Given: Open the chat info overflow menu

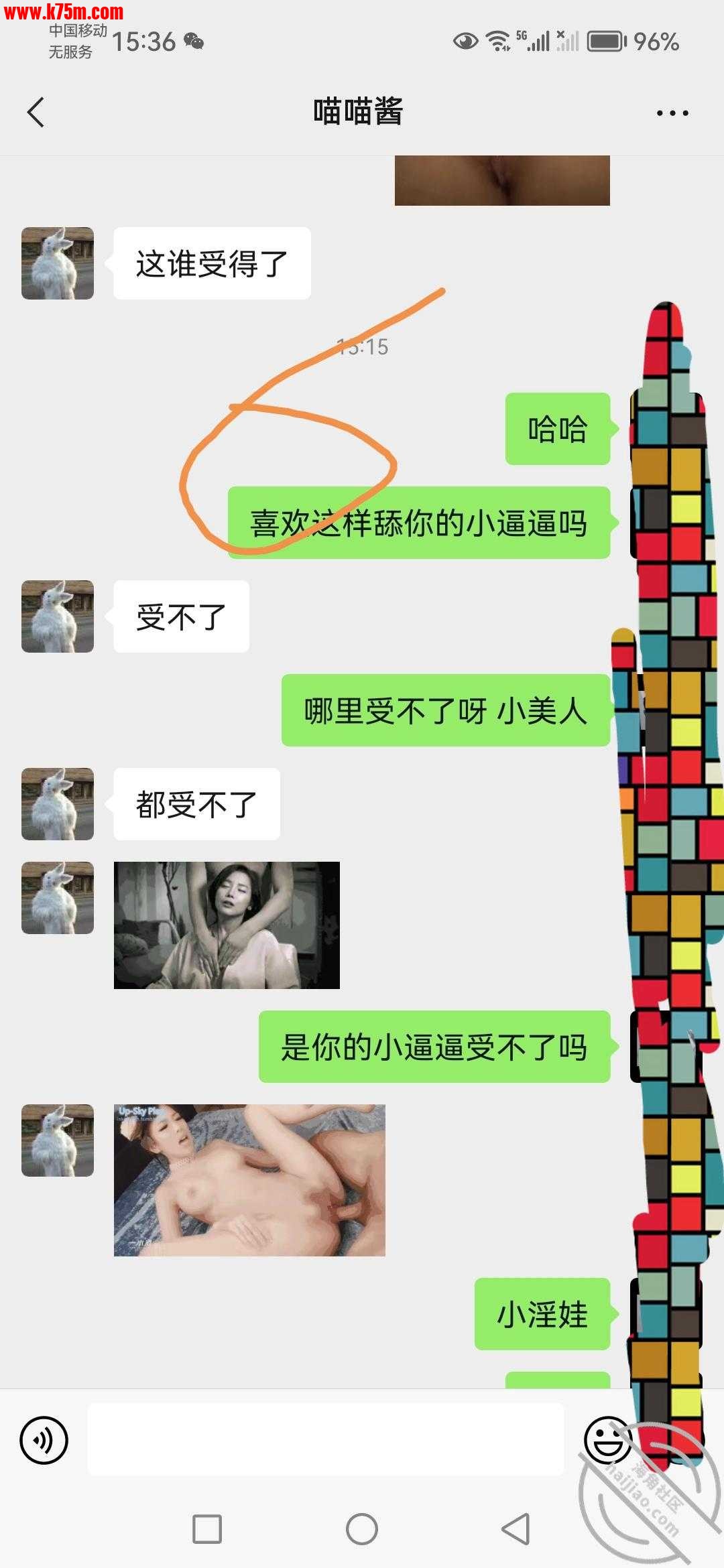Looking at the screenshot, I should point(672,113).
